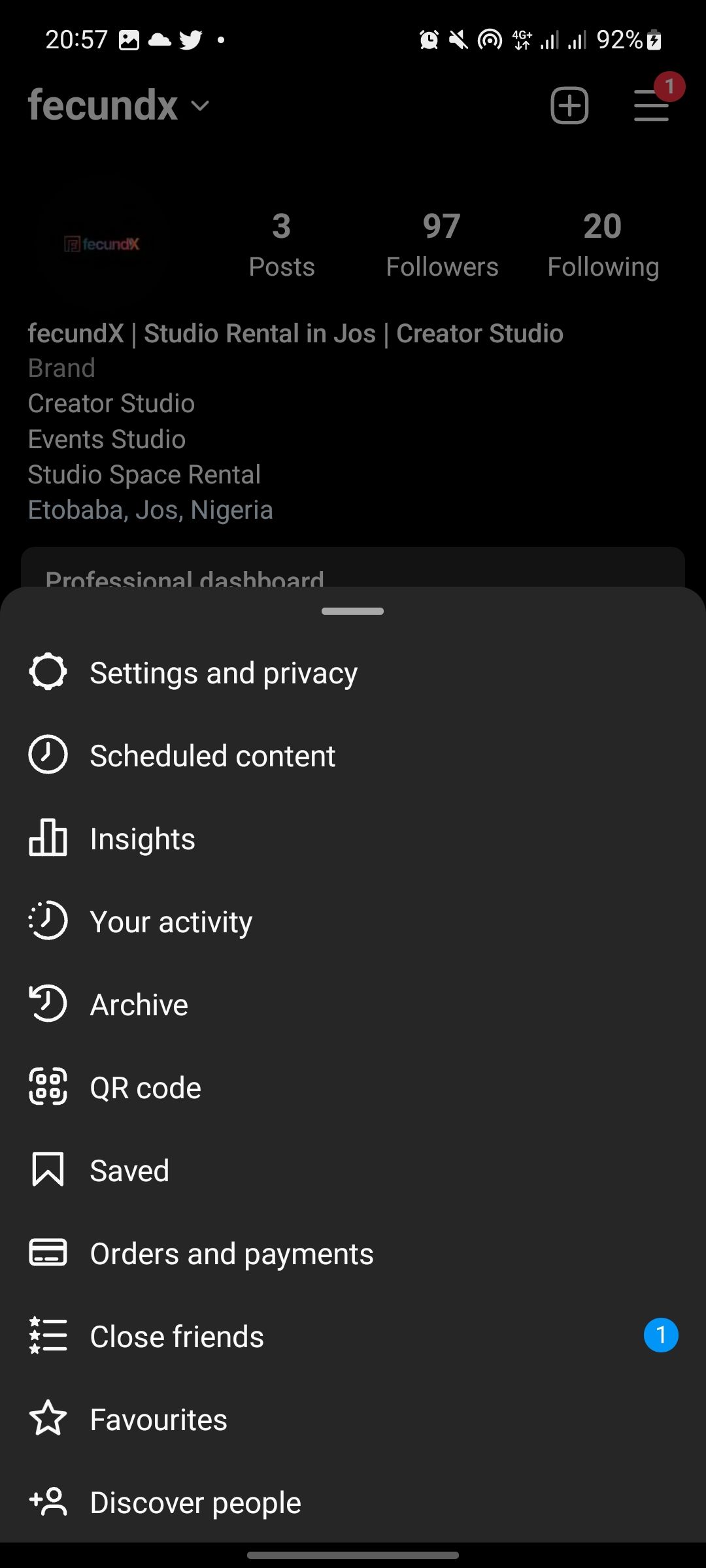Select Orders and payments
The height and width of the screenshot is (1568, 706).
click(x=231, y=1254)
